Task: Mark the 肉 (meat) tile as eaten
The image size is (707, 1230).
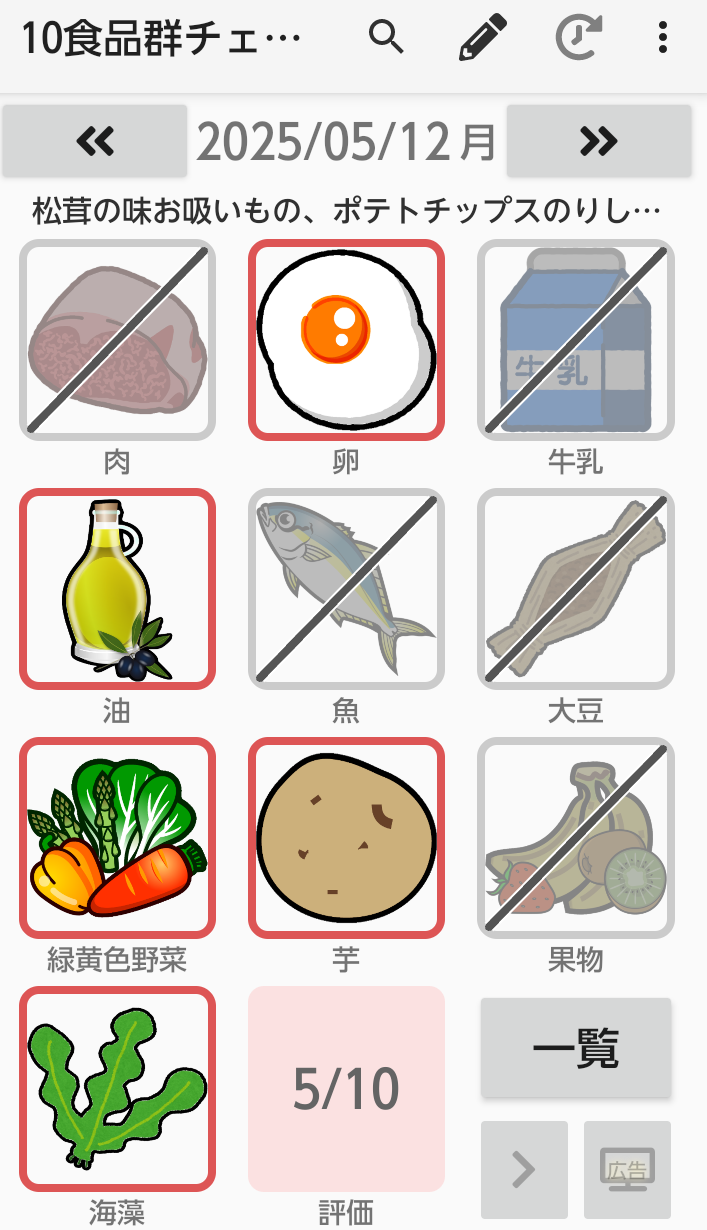Action: tap(117, 340)
